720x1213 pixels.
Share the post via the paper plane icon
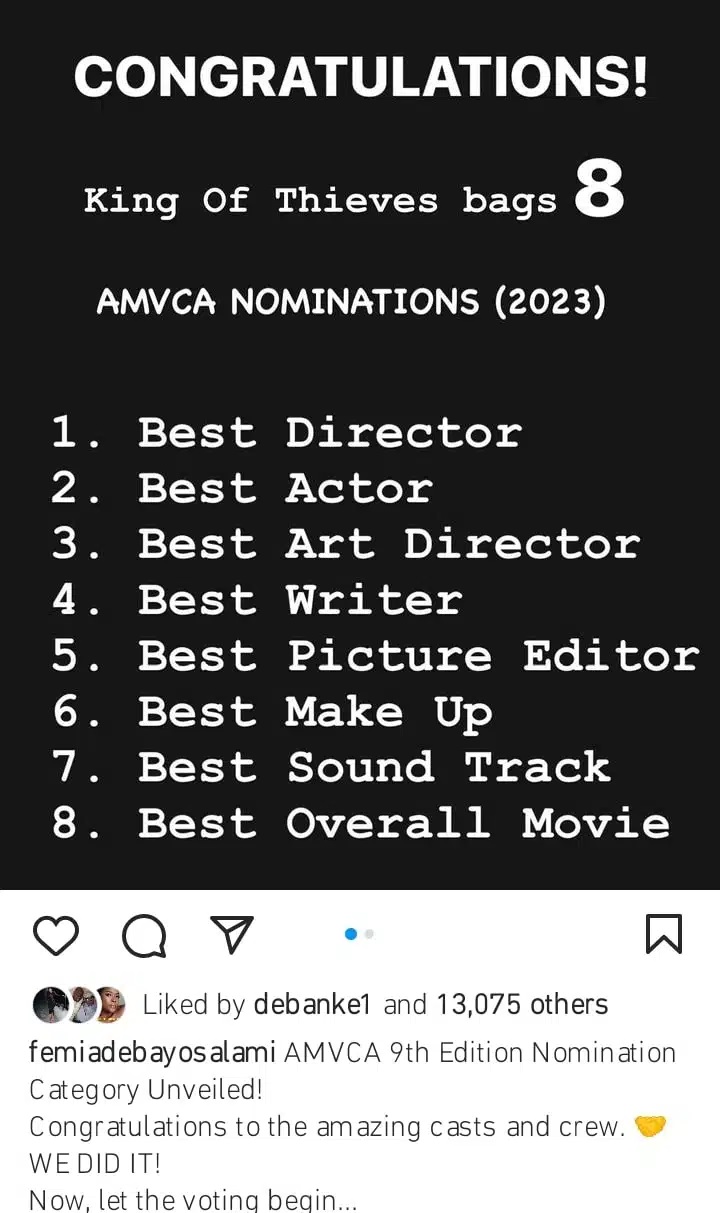[232, 935]
